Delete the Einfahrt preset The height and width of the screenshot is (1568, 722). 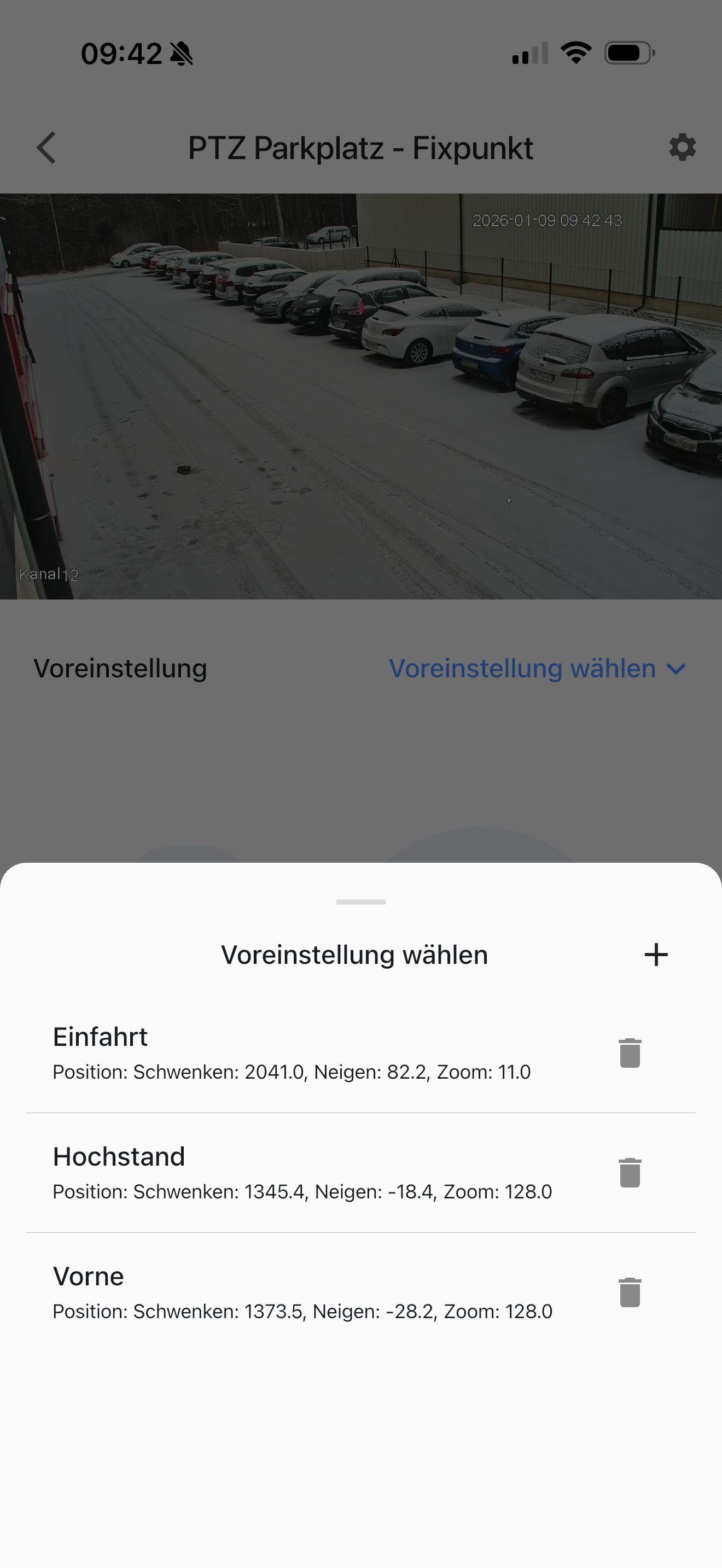[x=630, y=1053]
